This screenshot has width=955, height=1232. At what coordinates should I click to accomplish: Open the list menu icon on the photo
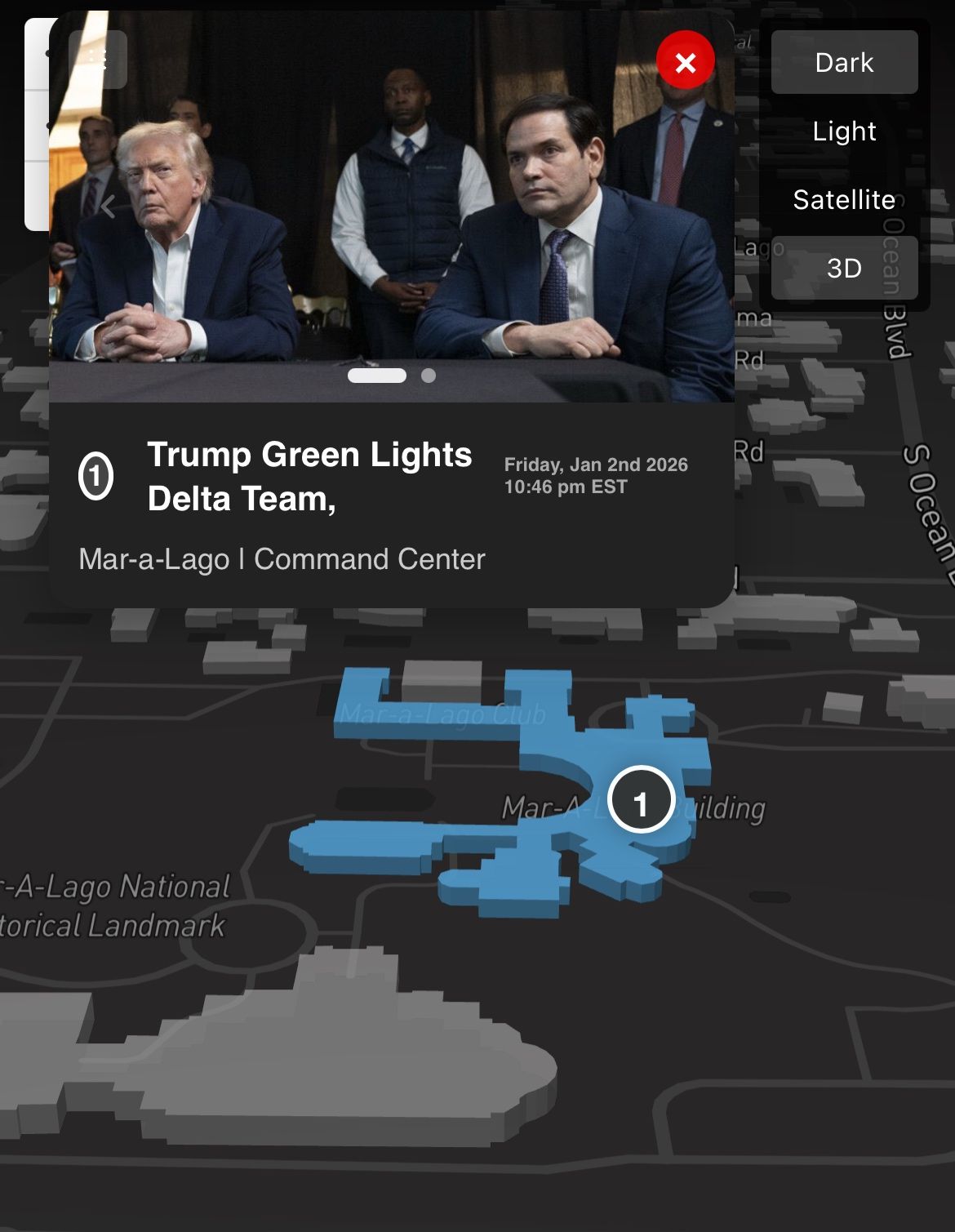[x=98, y=60]
